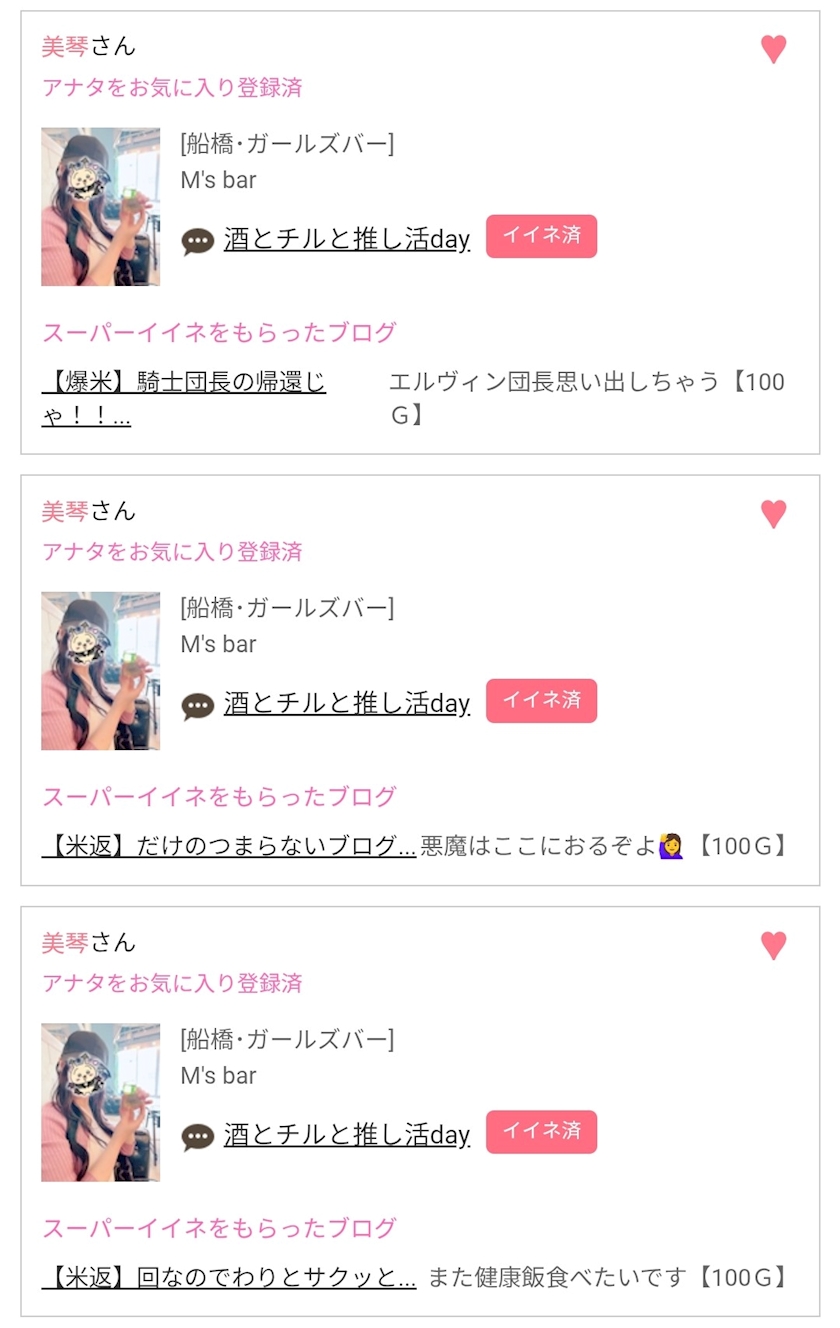This screenshot has height=1328, width=840.
Task: Open blog link 【爆米】騎士団長の帰還じゃ！！...
Action: [x=184, y=398]
